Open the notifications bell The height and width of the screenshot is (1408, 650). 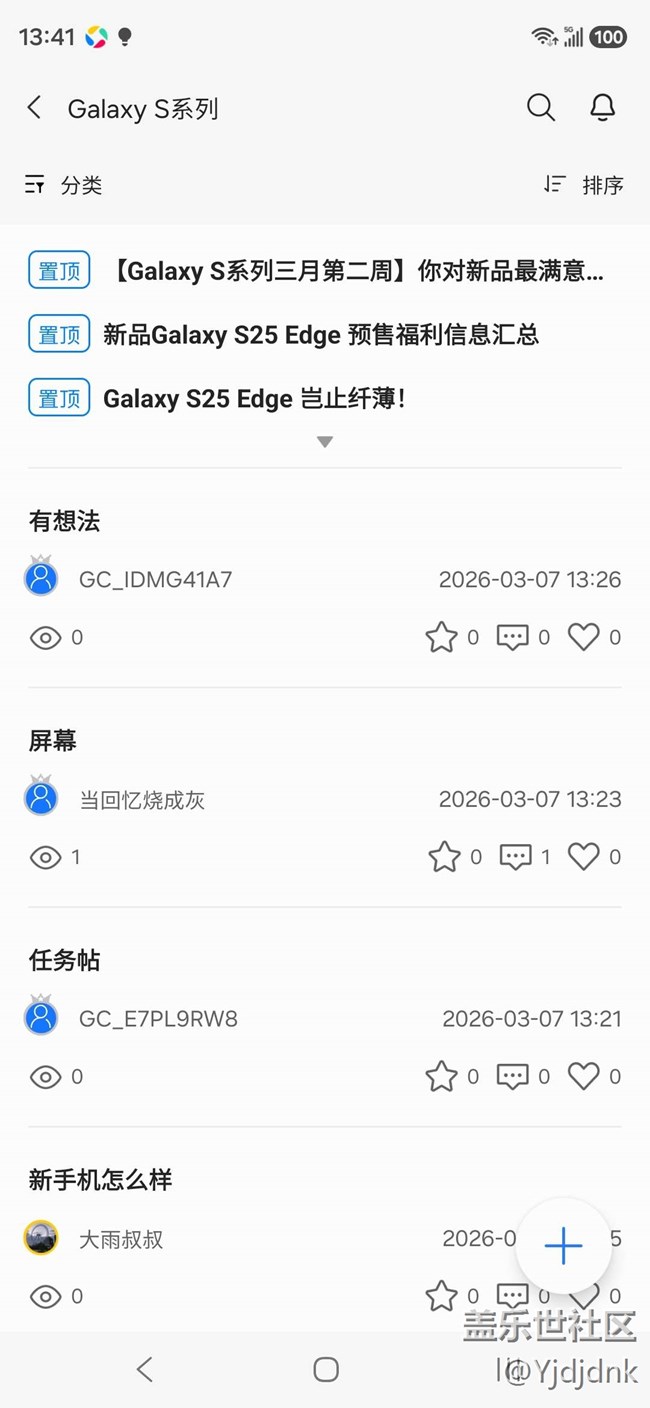602,108
